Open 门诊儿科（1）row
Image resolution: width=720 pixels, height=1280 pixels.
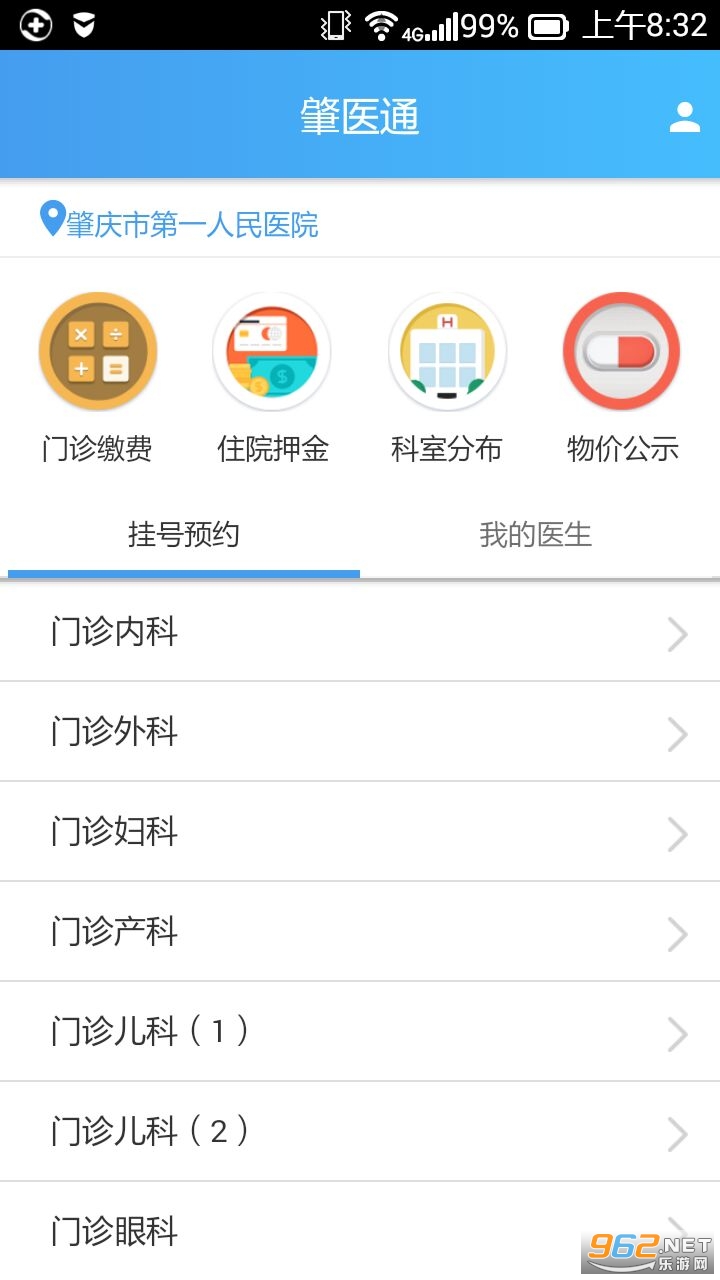point(360,1032)
